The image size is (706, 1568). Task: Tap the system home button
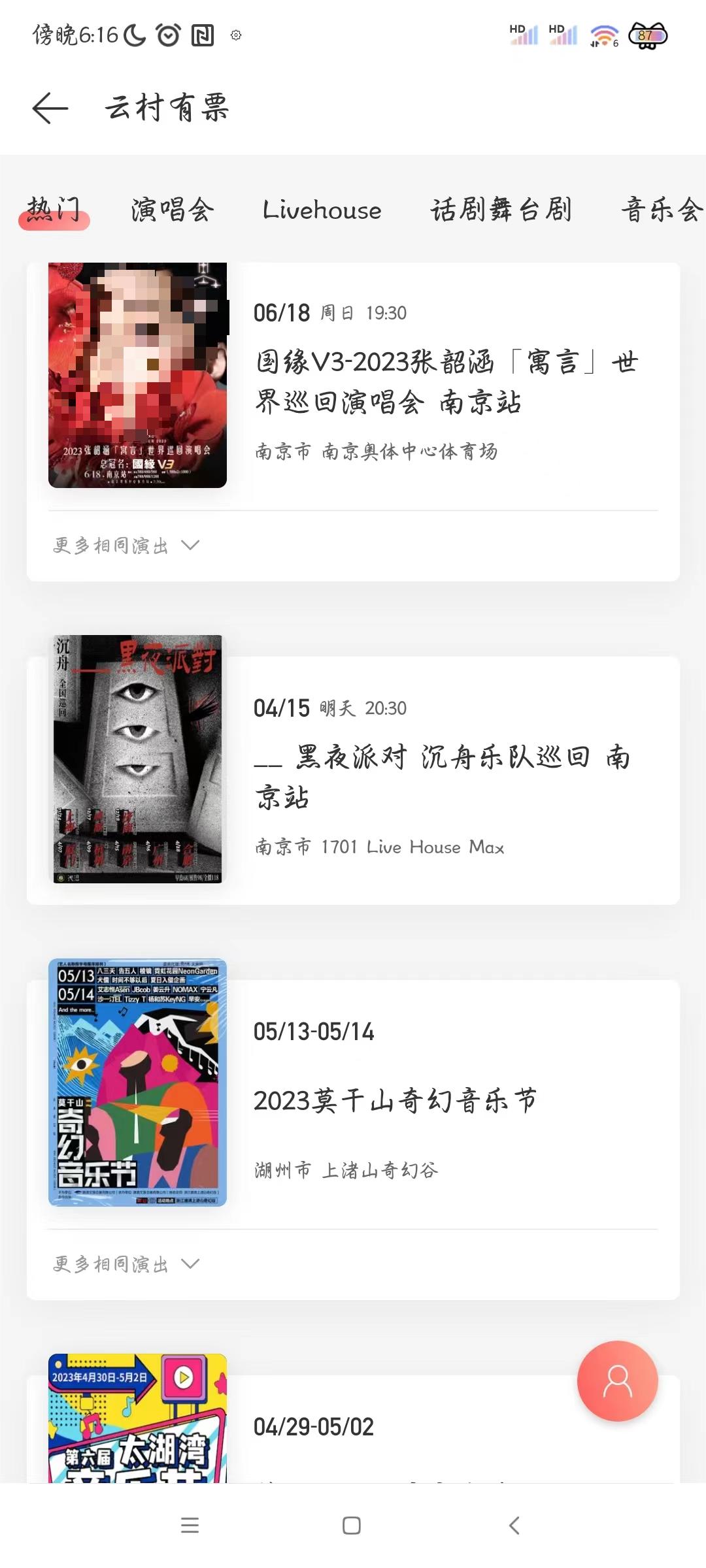click(352, 1526)
